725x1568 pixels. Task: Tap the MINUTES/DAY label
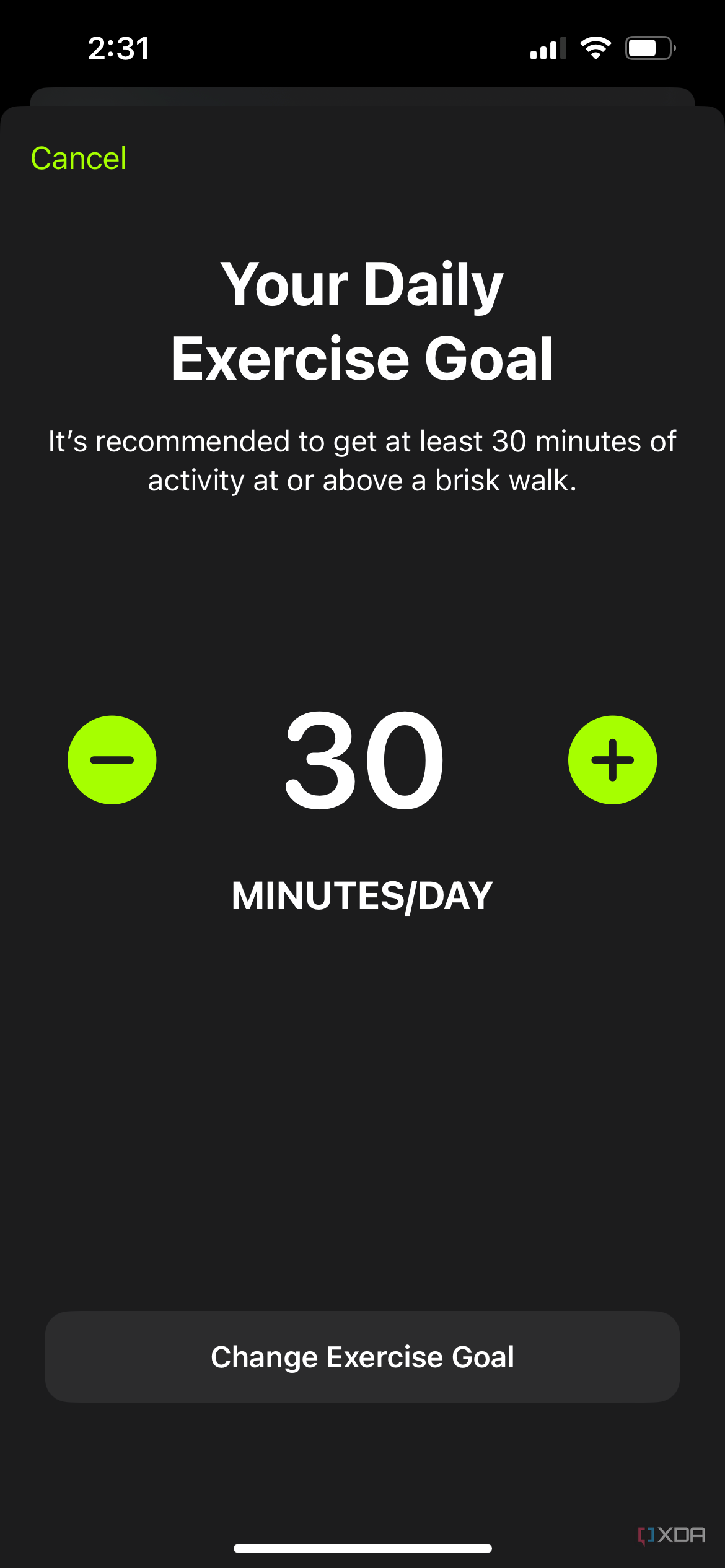[x=362, y=895]
